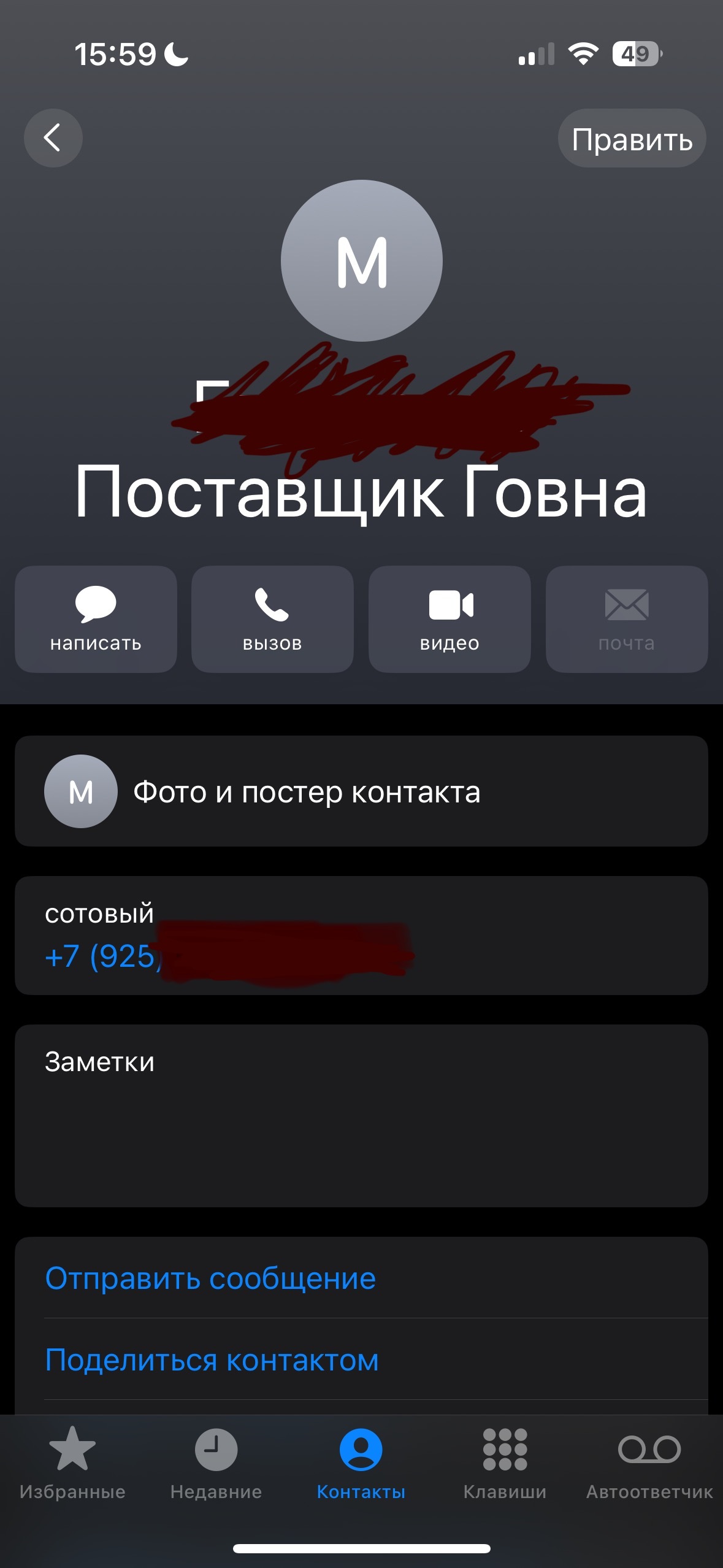Switch to the Избранные tab
The width and height of the screenshot is (723, 1568).
[72, 1464]
